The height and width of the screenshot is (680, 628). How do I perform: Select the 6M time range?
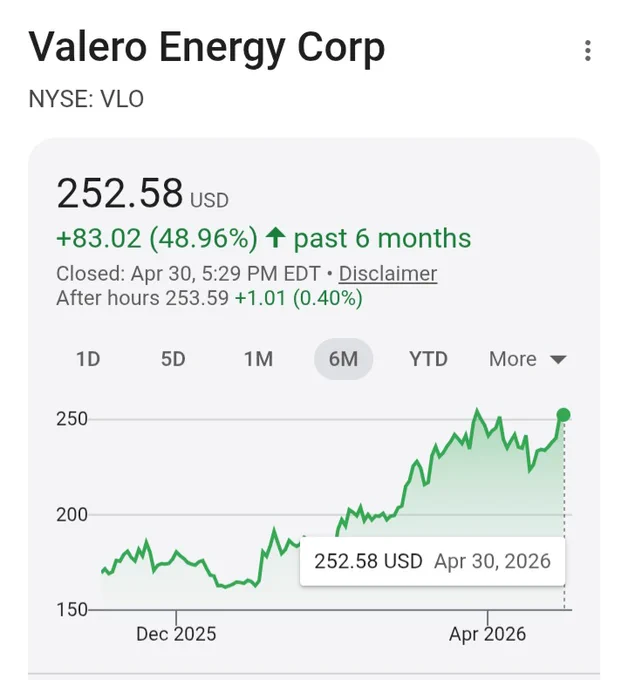click(x=343, y=359)
